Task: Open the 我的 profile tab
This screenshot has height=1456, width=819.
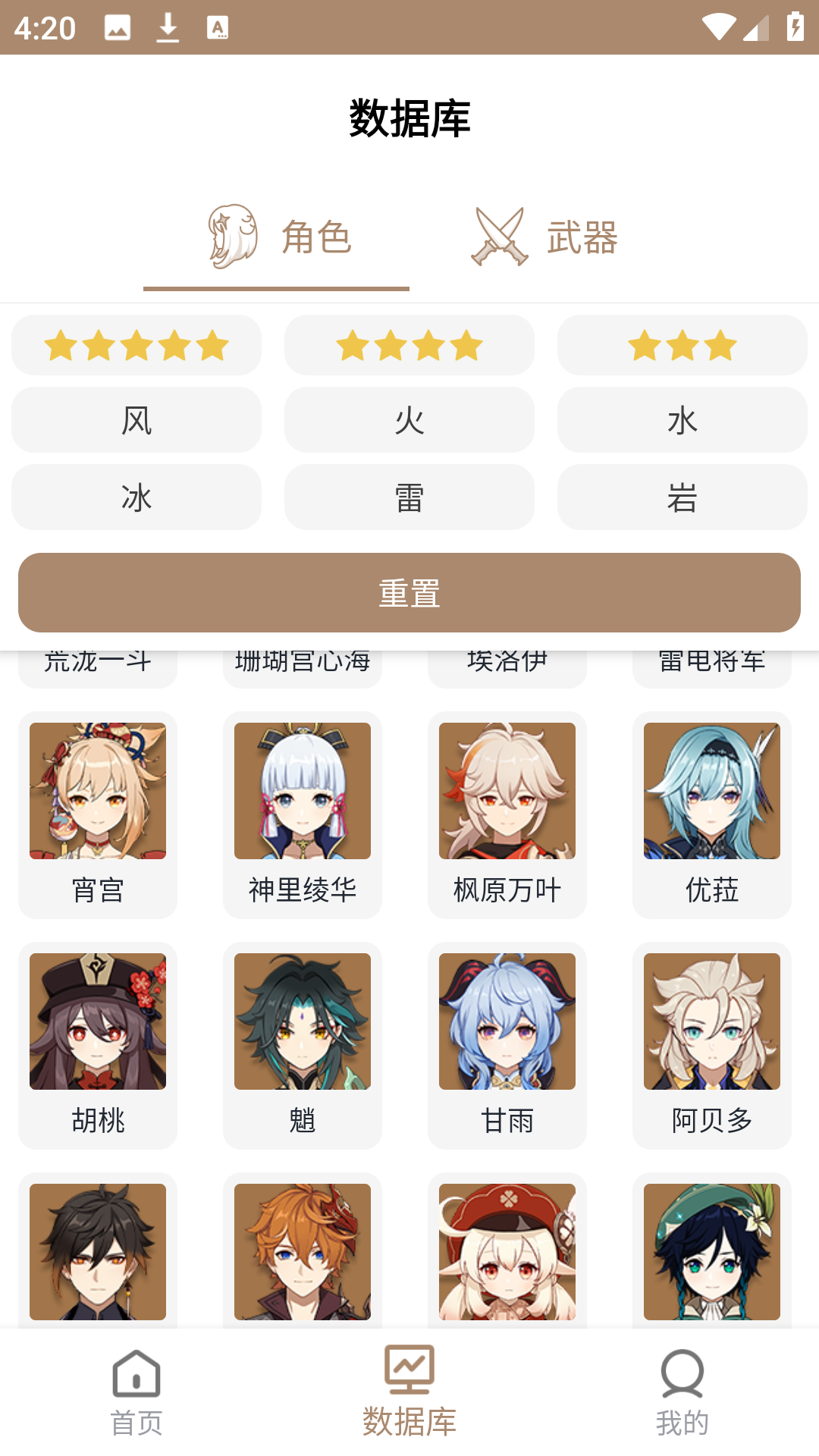Action: tap(682, 1392)
